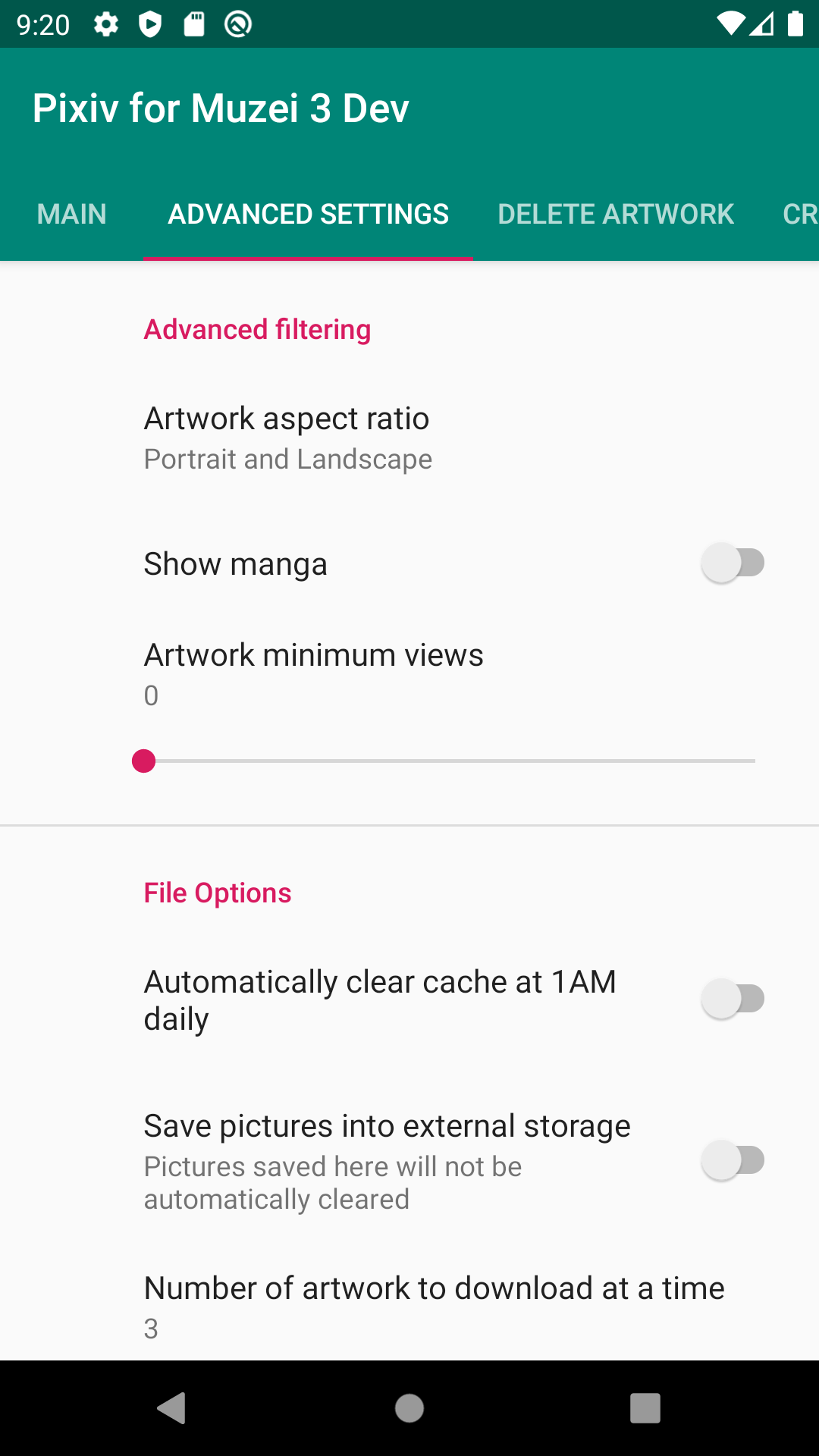The image size is (819, 1456).
Task: Enable saving pictures into external storage
Action: [x=733, y=1160]
